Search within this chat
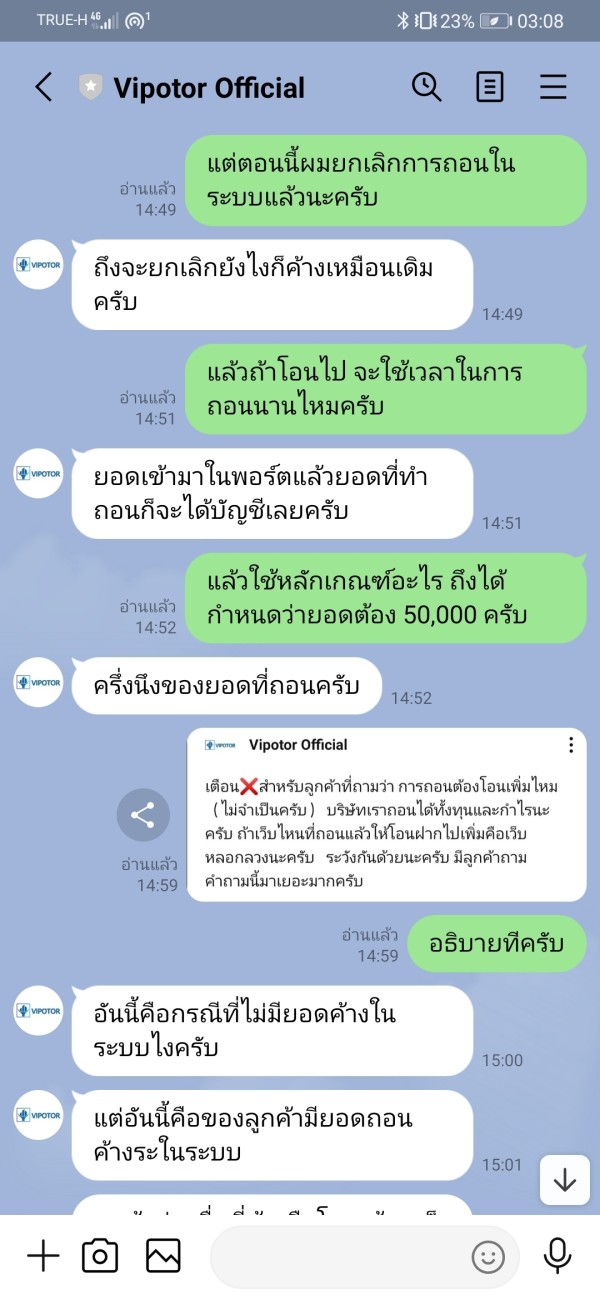This screenshot has height=1300, width=600. point(427,88)
